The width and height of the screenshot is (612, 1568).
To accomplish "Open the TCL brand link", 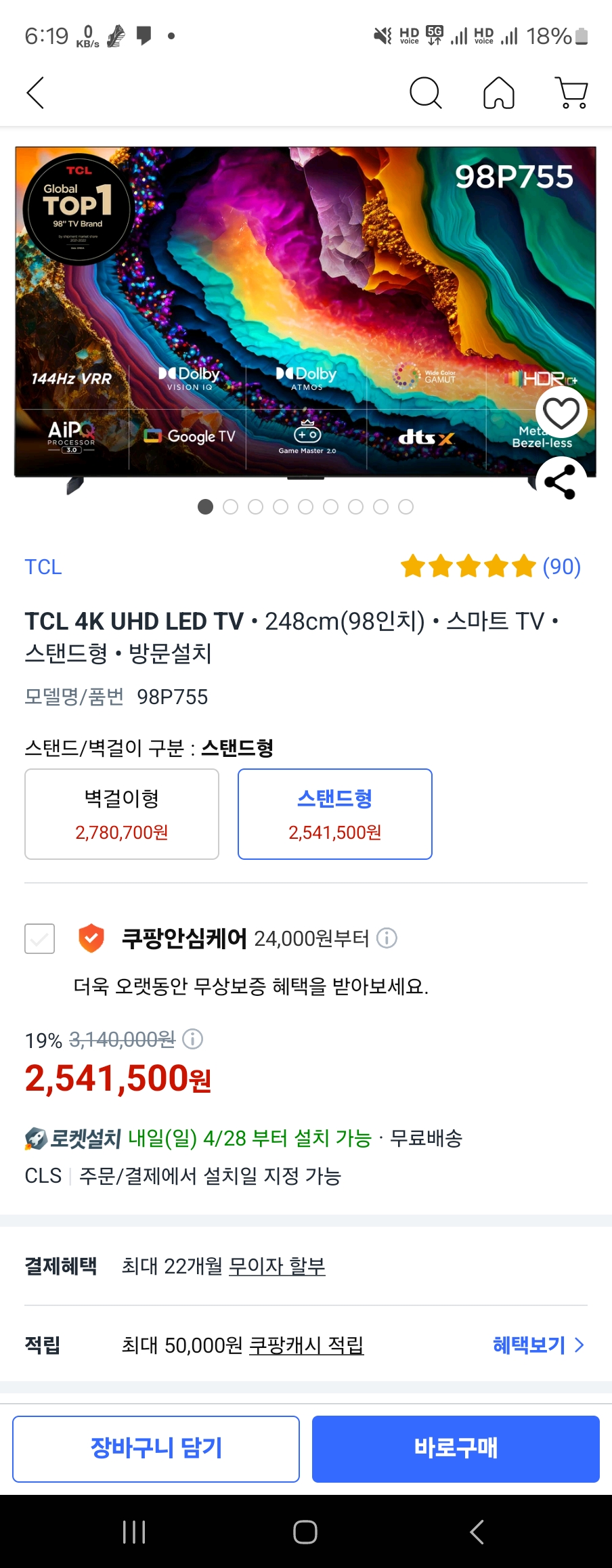I will [x=43, y=567].
